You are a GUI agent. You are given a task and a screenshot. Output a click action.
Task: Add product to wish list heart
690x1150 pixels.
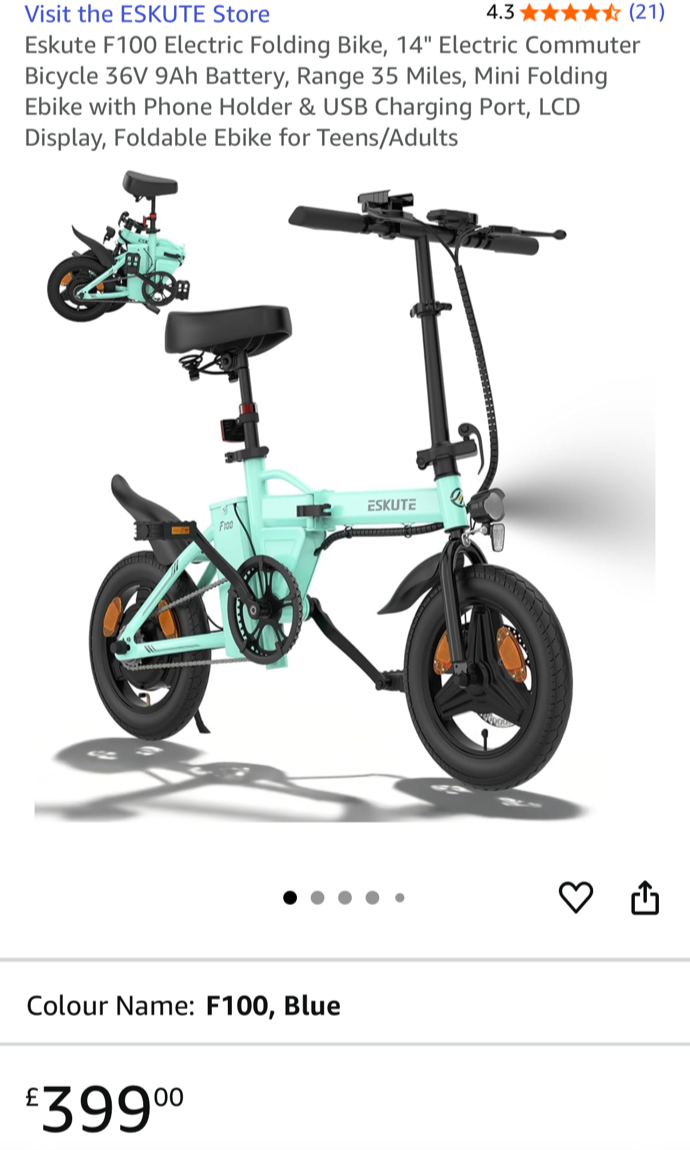point(575,897)
